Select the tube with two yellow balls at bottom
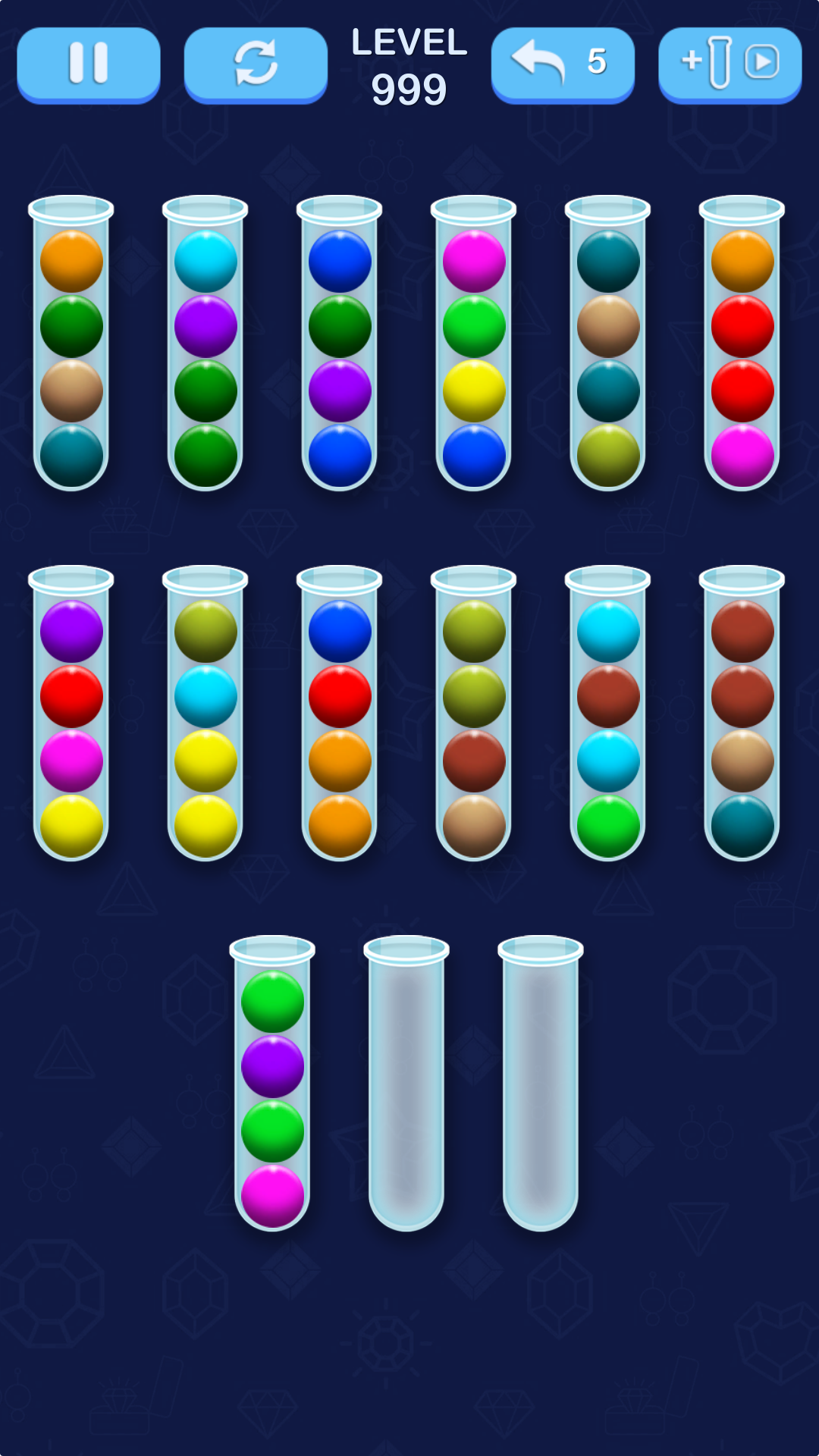The width and height of the screenshot is (819, 1456). [205, 714]
